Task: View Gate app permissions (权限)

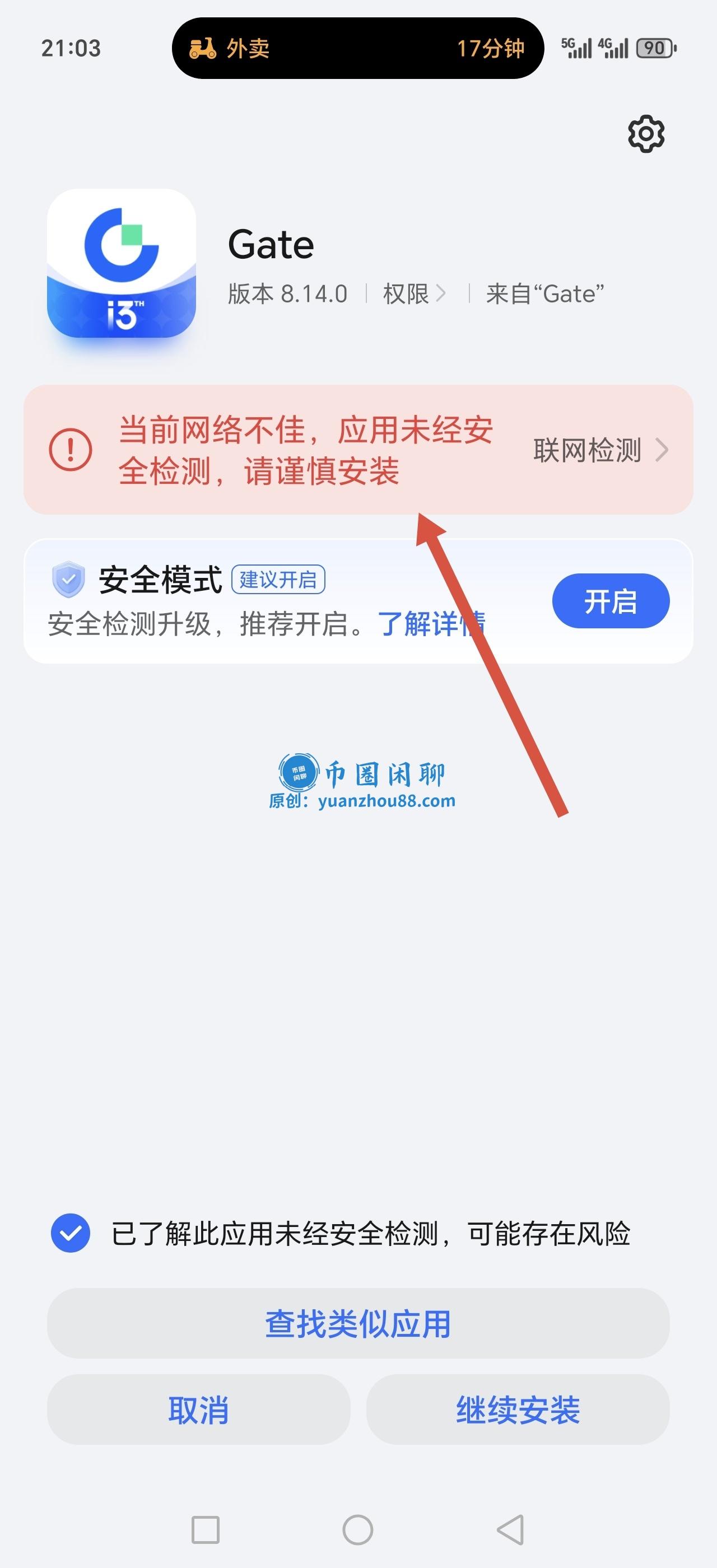Action: (x=414, y=294)
